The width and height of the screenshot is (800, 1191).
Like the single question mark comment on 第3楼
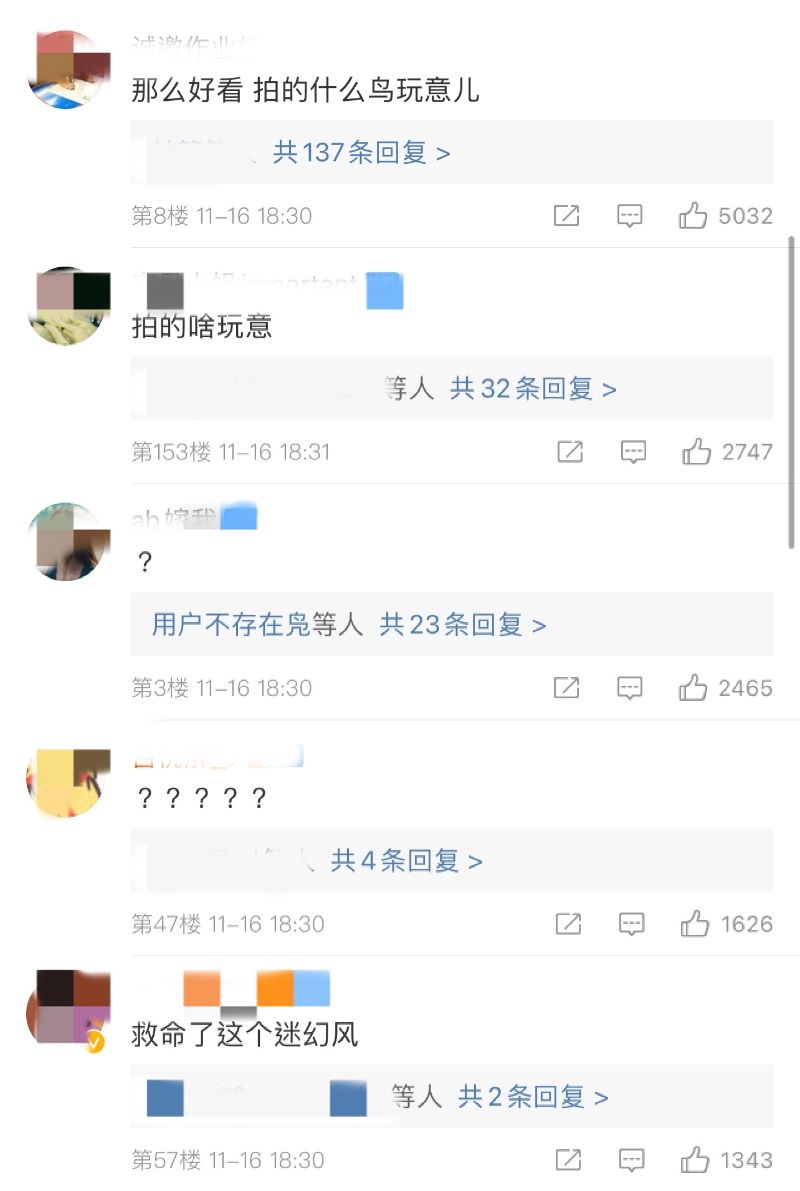coord(694,688)
